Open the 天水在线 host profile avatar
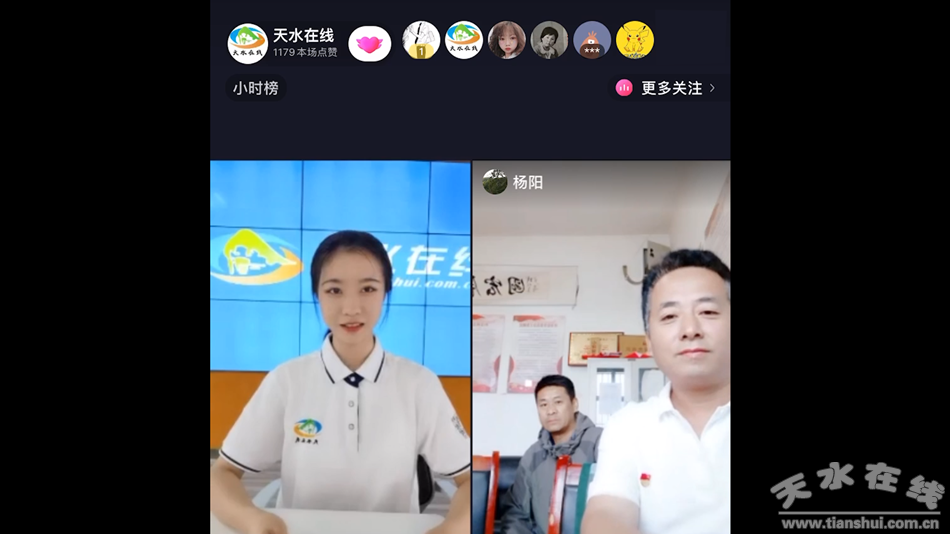The height and width of the screenshot is (534, 950). [247, 43]
